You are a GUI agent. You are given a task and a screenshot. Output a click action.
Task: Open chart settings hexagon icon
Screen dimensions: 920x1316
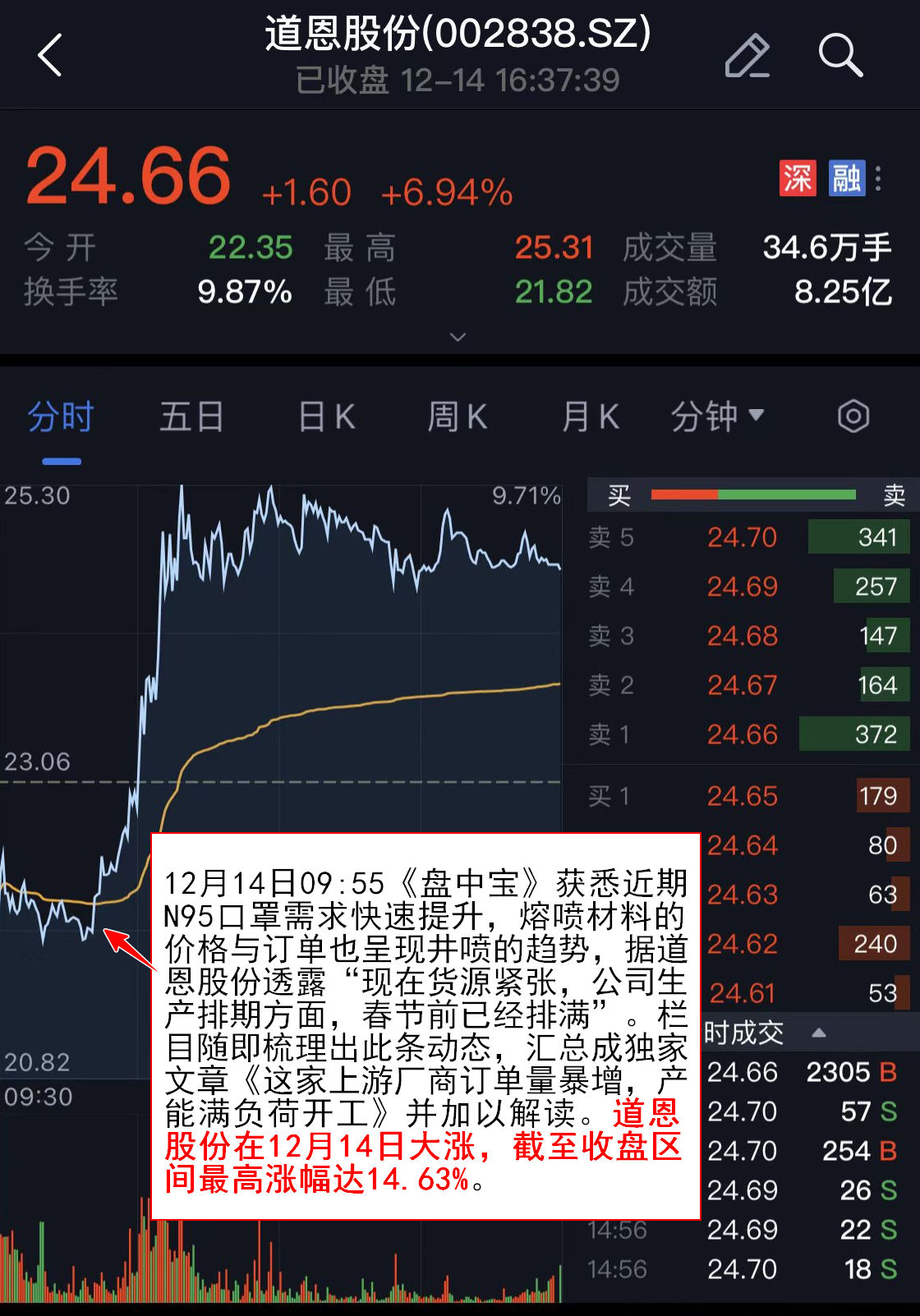click(x=853, y=416)
